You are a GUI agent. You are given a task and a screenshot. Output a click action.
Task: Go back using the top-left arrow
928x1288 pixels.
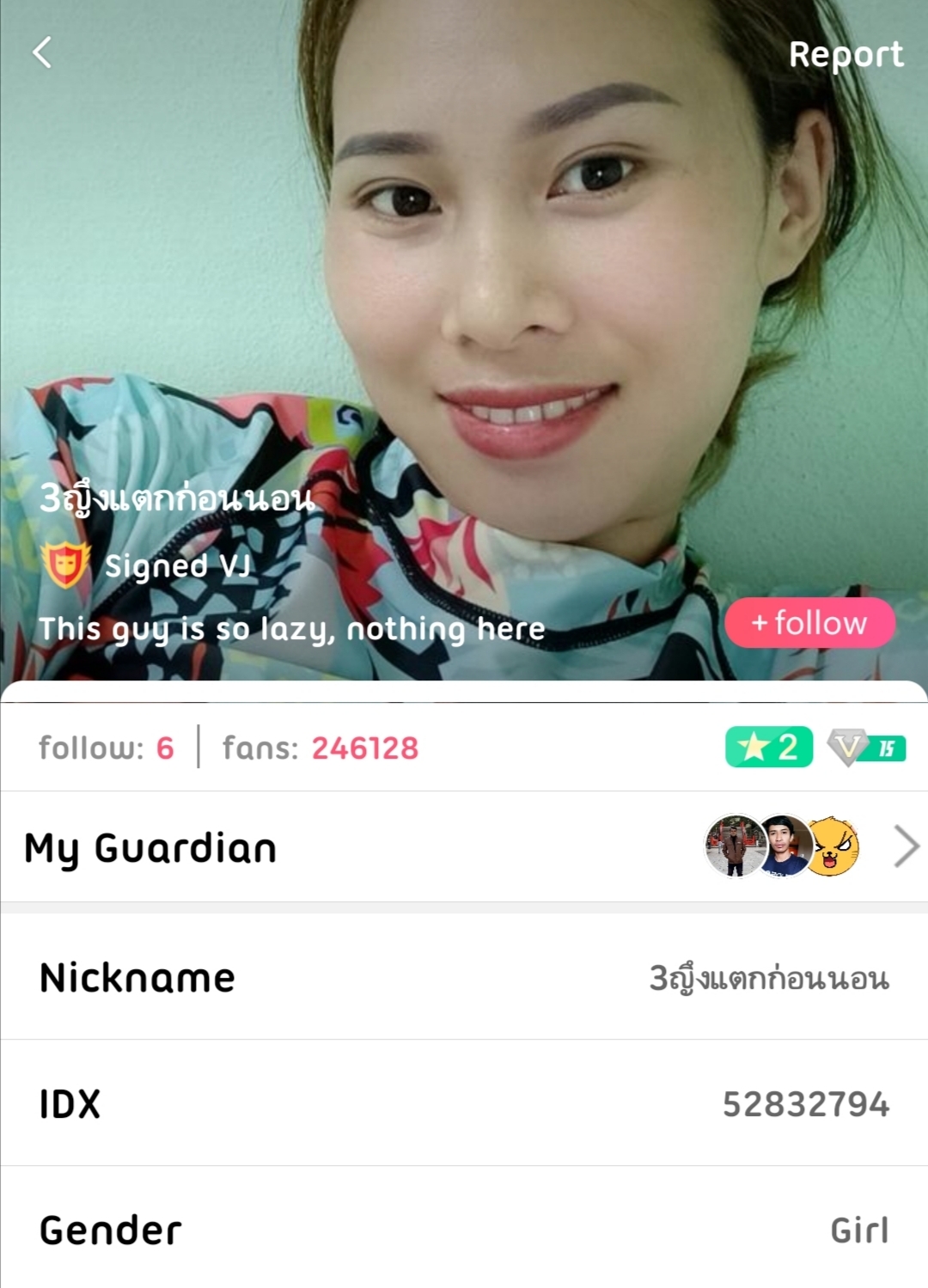click(x=42, y=52)
